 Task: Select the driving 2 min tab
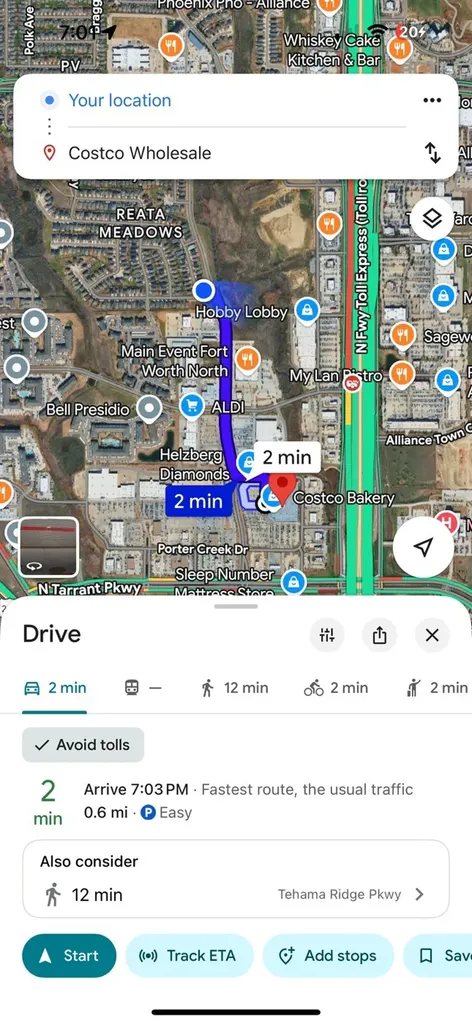pos(55,688)
